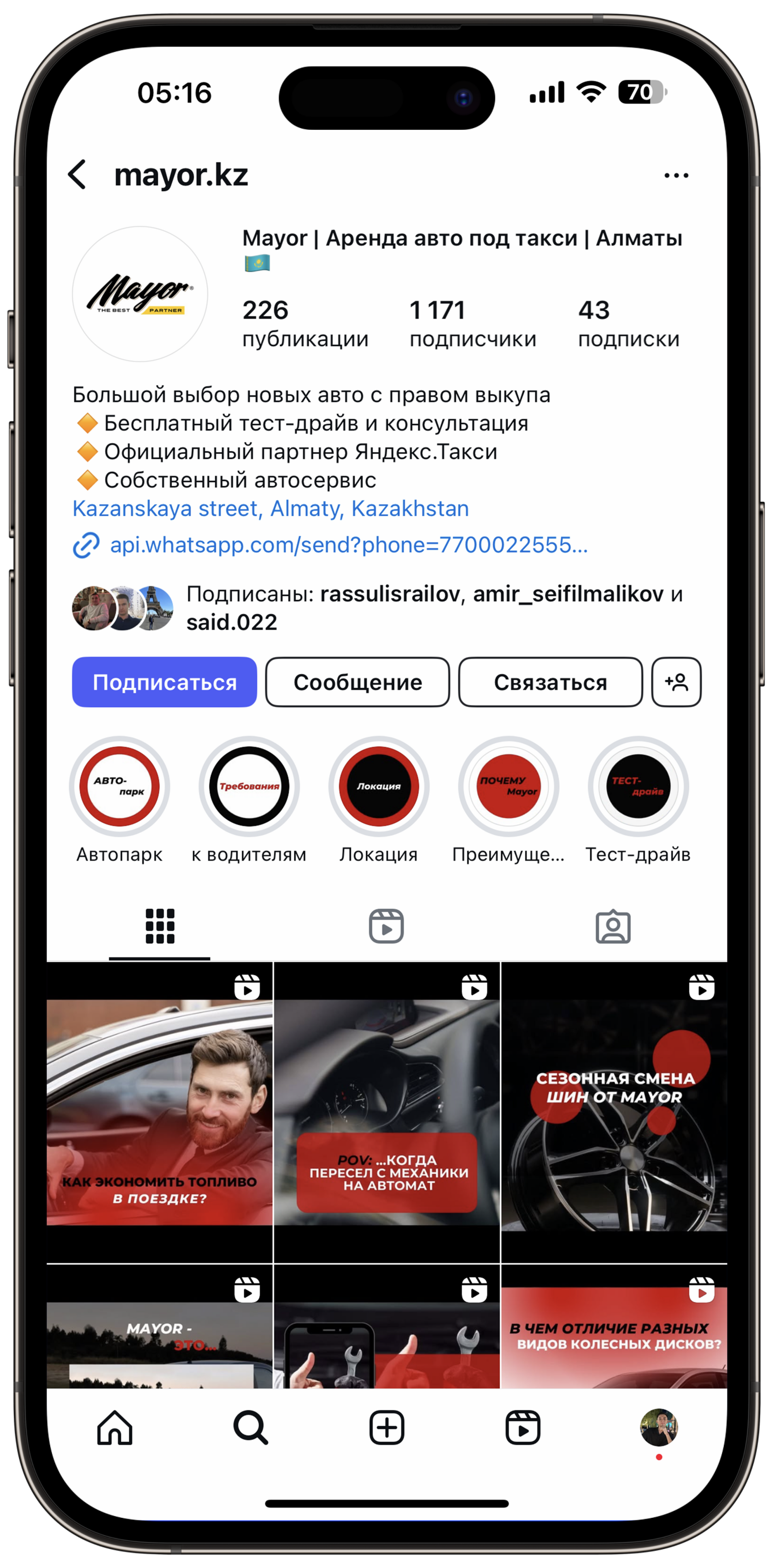
Task: Open the api.whatsapp.com link
Action: (348, 545)
